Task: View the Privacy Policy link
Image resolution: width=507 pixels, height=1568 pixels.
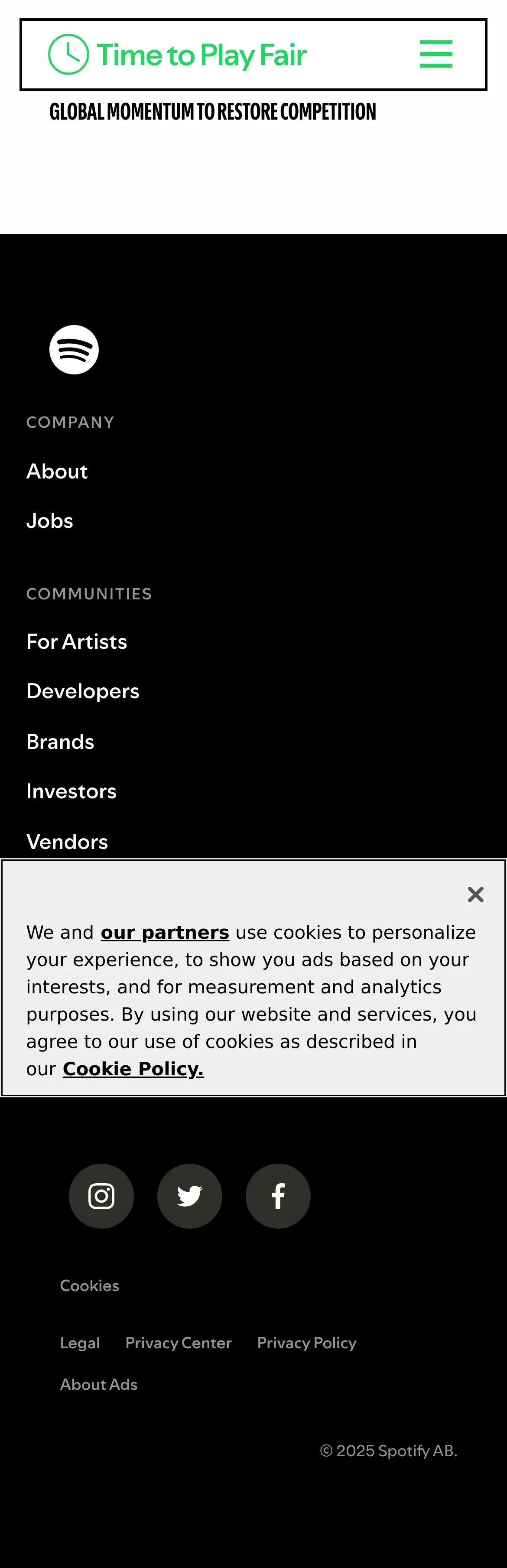Action: (x=307, y=1343)
